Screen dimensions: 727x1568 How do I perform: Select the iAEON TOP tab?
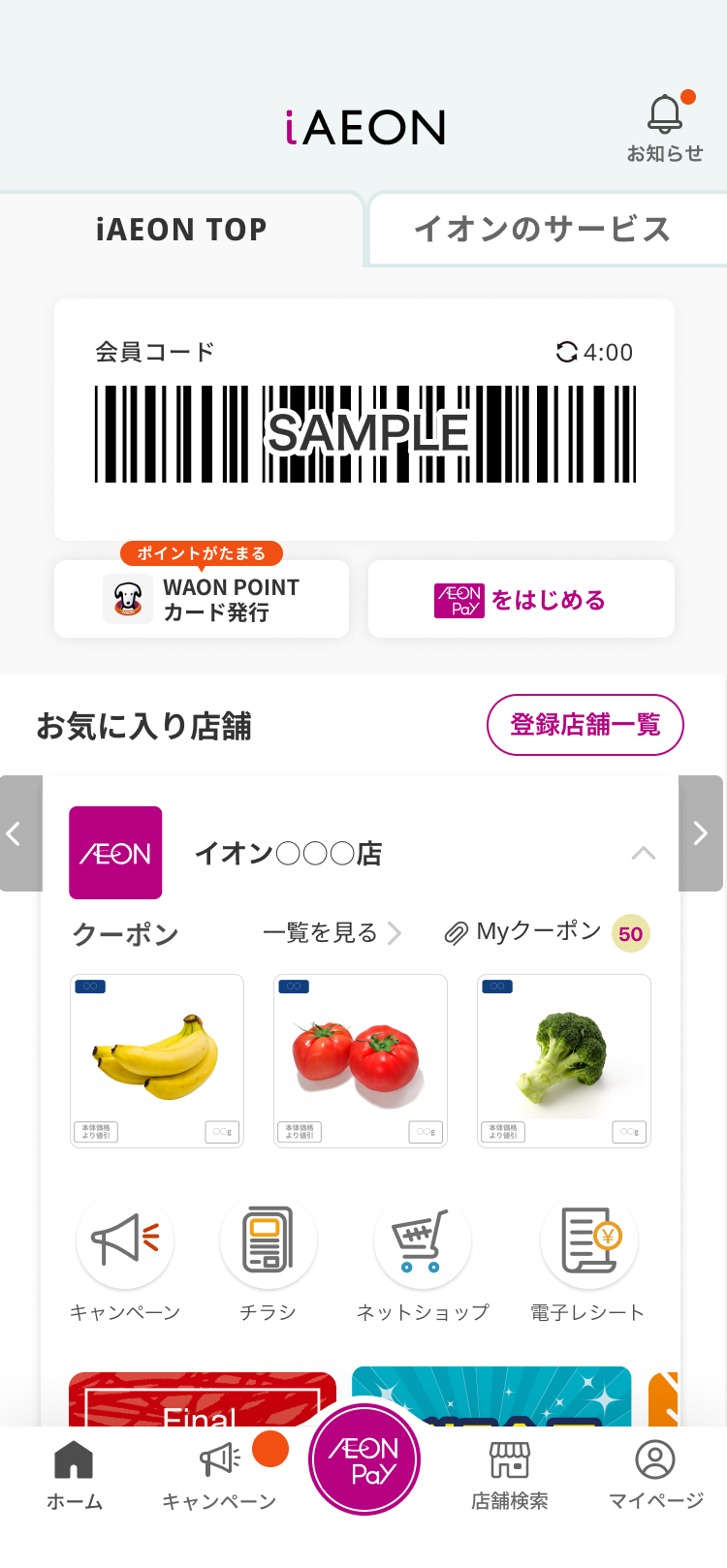(181, 230)
